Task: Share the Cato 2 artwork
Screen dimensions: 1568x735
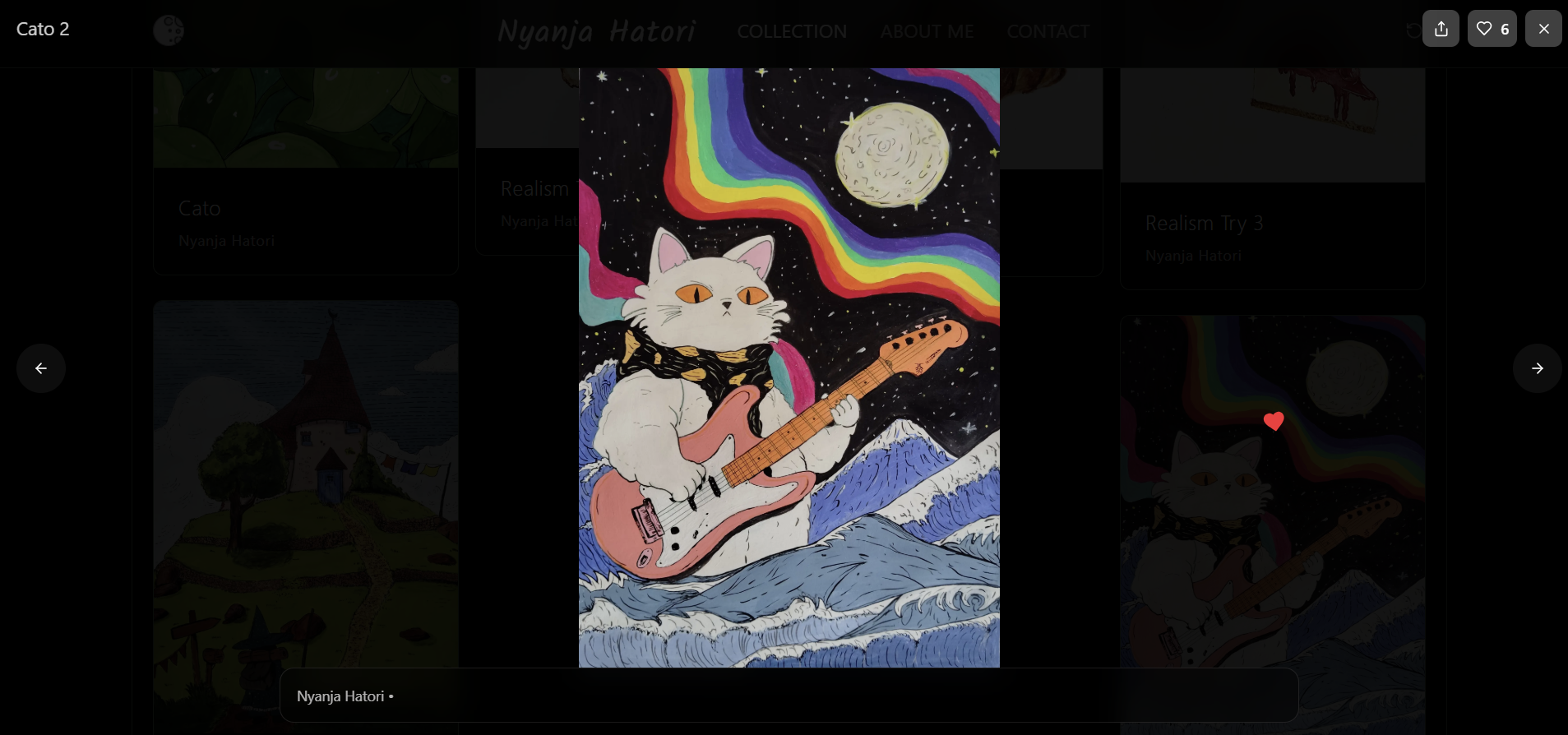Action: coord(1441,29)
